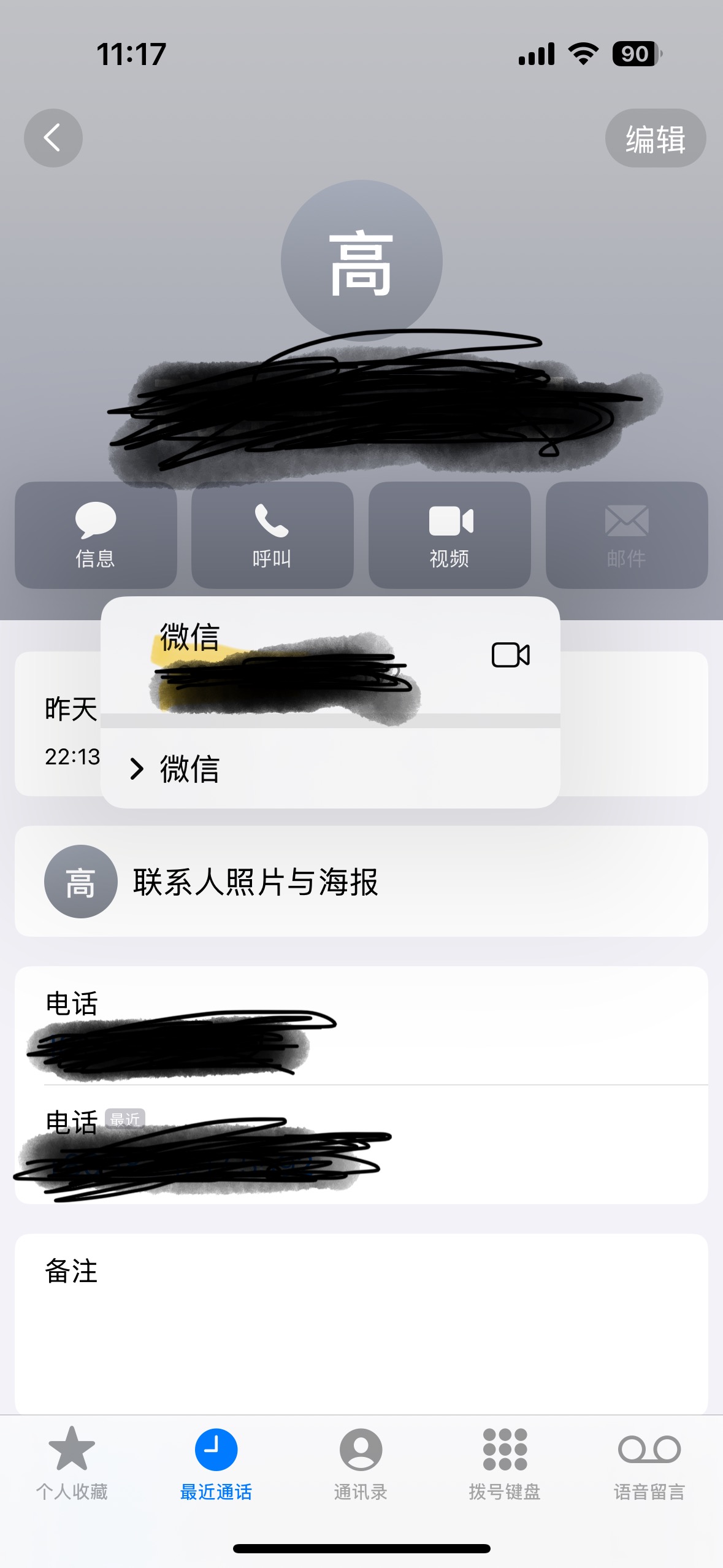The width and height of the screenshot is (723, 1568).
Task: Go back to the previous screen
Action: 53,138
